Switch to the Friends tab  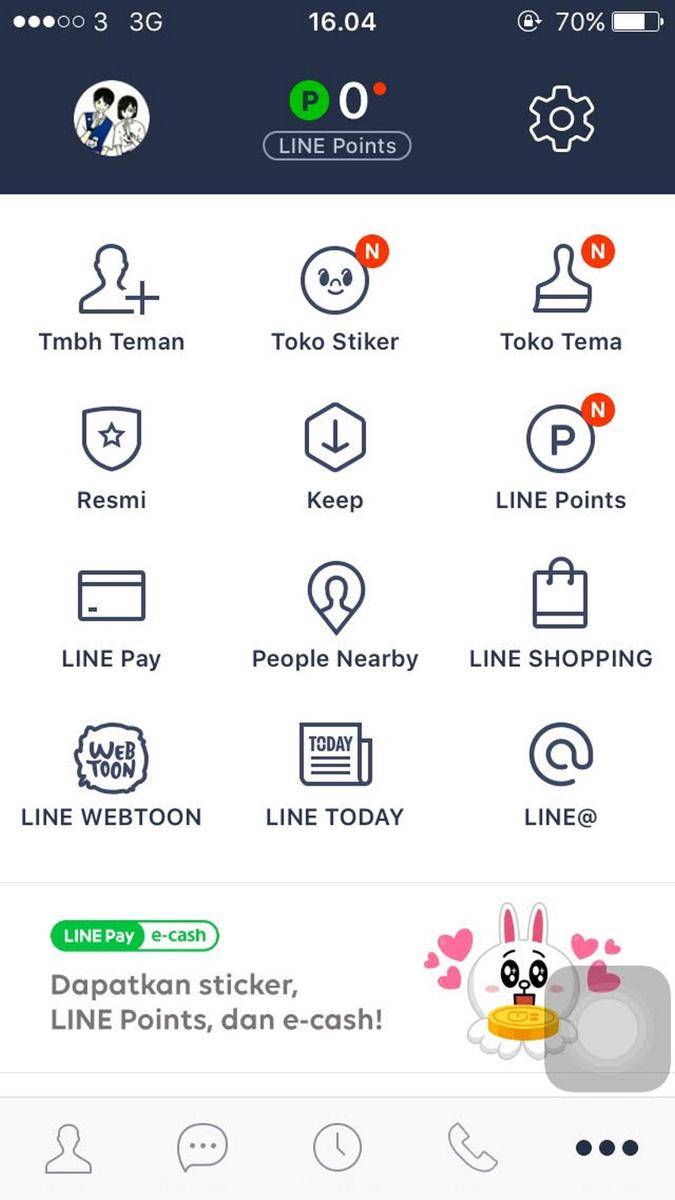click(x=68, y=1148)
